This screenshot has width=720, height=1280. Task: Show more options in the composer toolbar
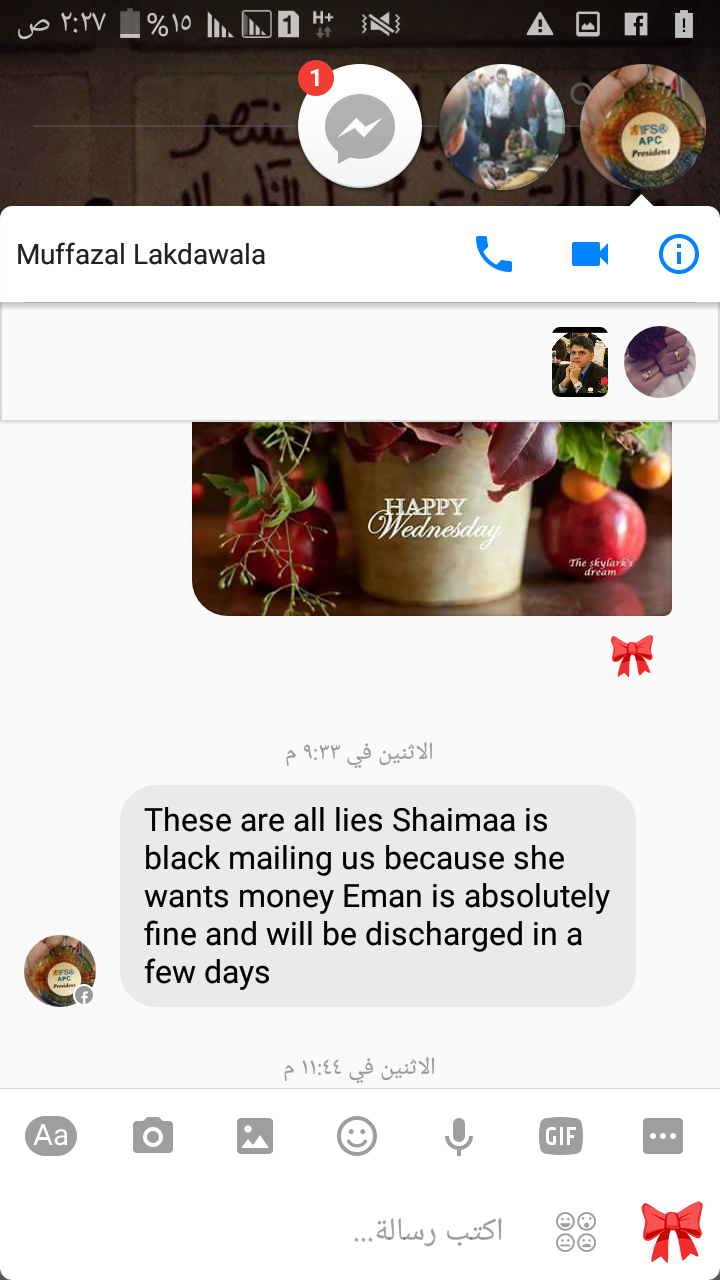point(663,1136)
